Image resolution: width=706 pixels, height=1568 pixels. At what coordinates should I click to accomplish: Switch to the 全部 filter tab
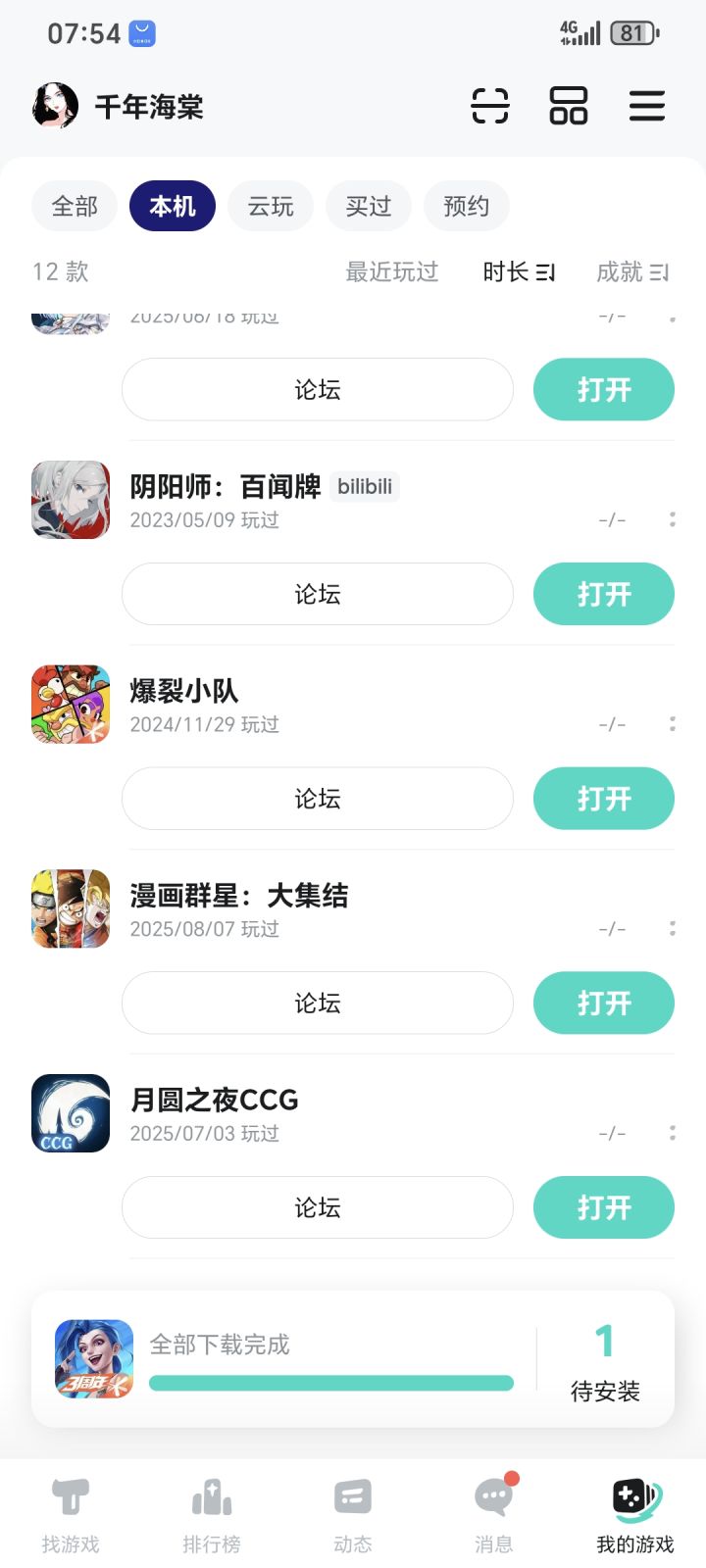pyautogui.click(x=74, y=206)
